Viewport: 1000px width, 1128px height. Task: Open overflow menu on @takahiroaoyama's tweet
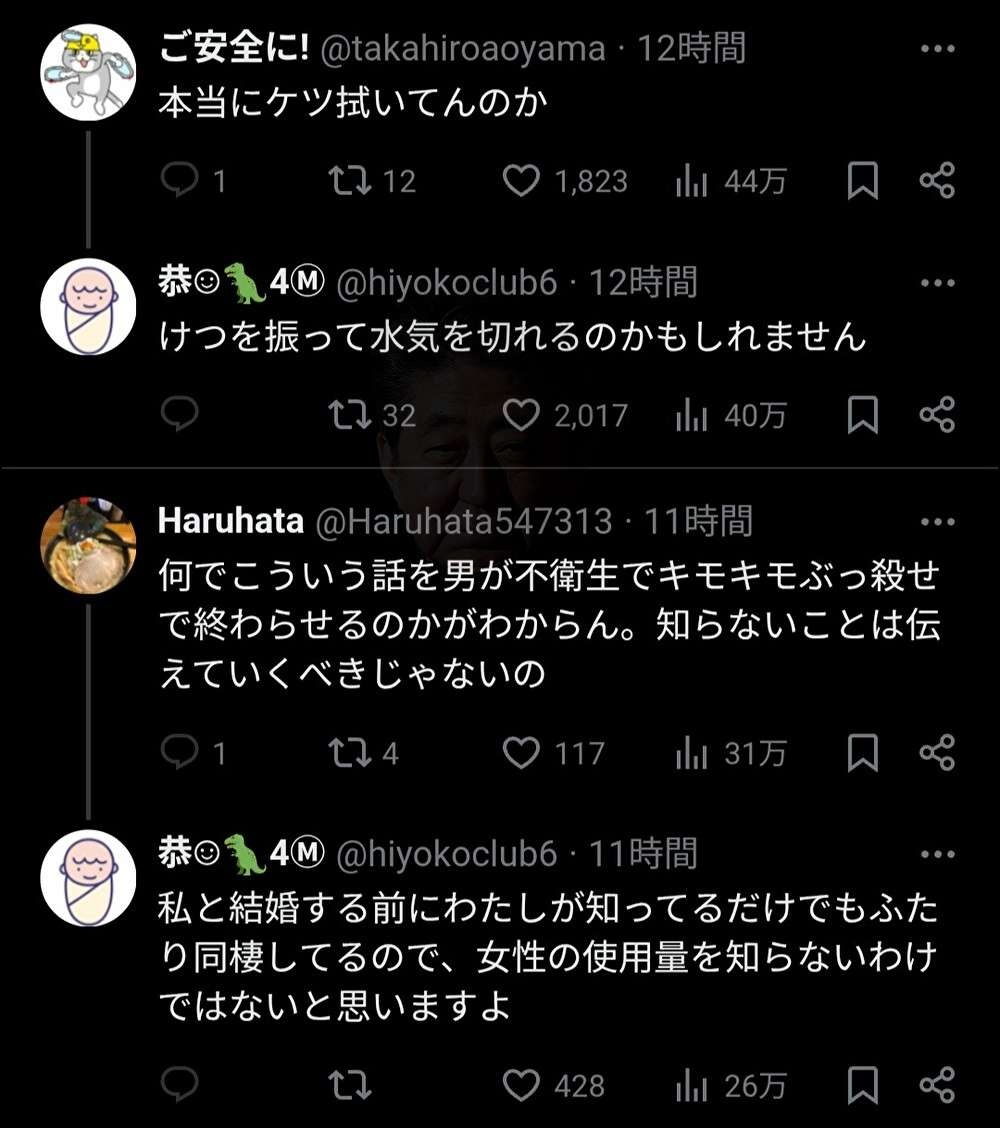937,48
